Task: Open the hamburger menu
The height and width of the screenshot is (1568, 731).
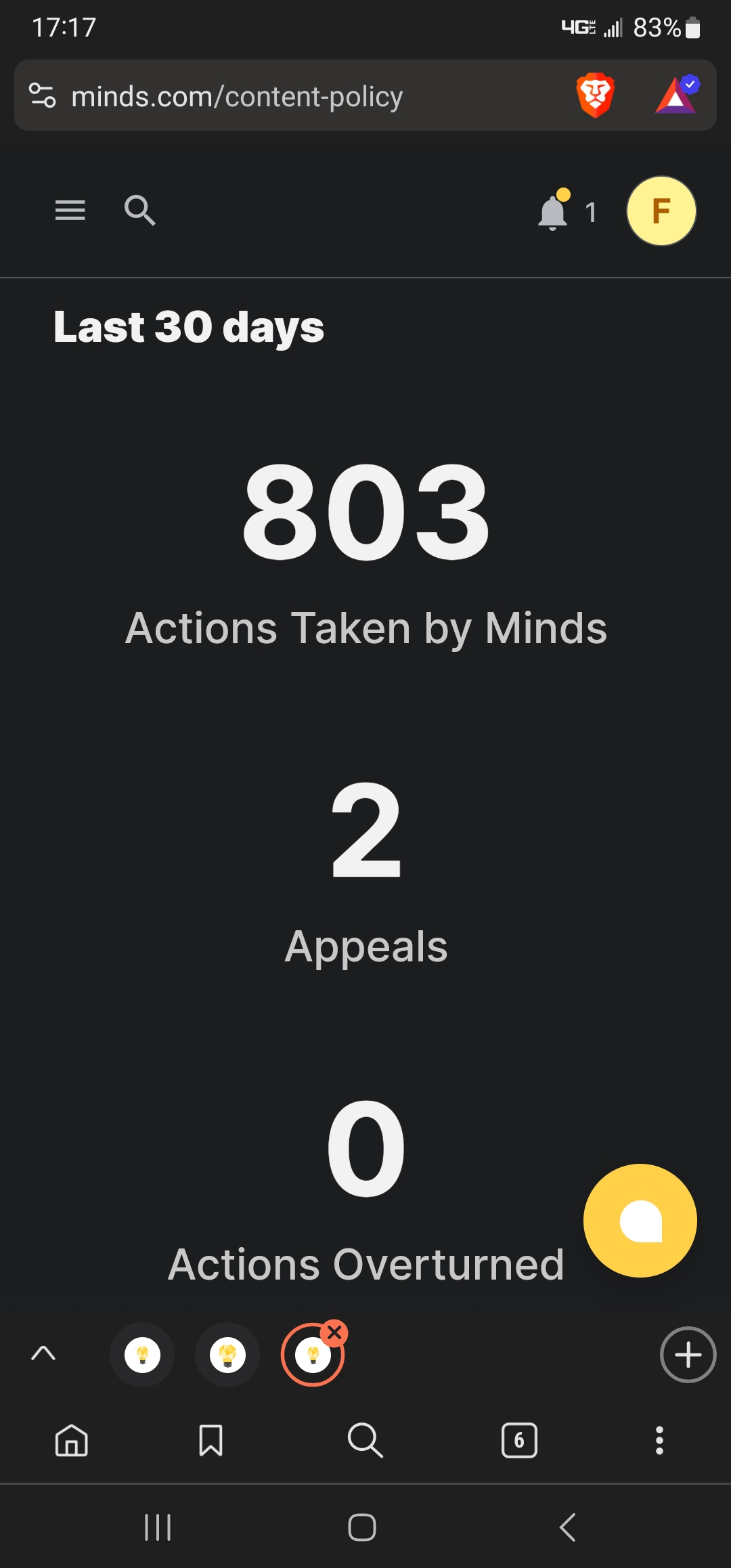Action: tap(70, 211)
